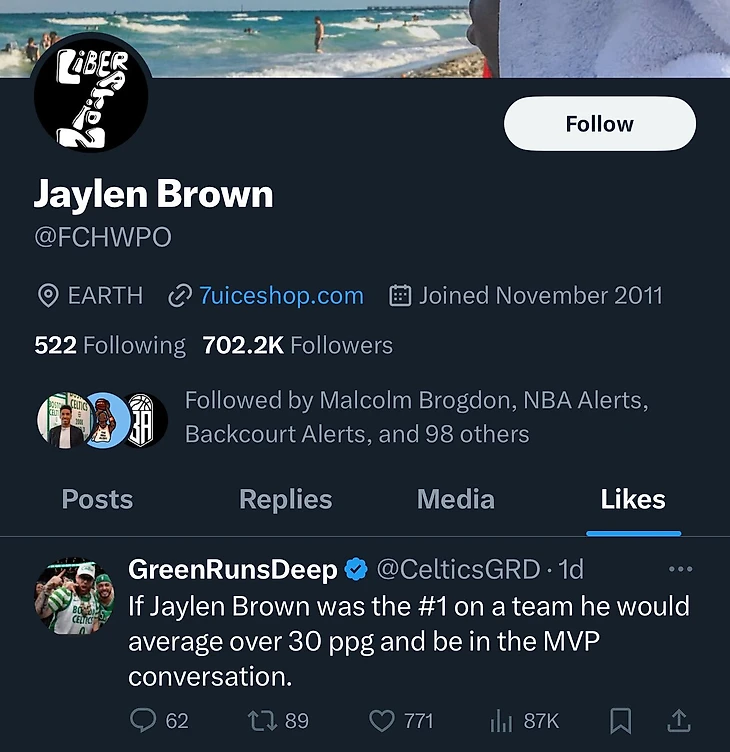Open the more options menu on GreenRunsDeep's post
This screenshot has height=752, width=730.
[x=680, y=569]
